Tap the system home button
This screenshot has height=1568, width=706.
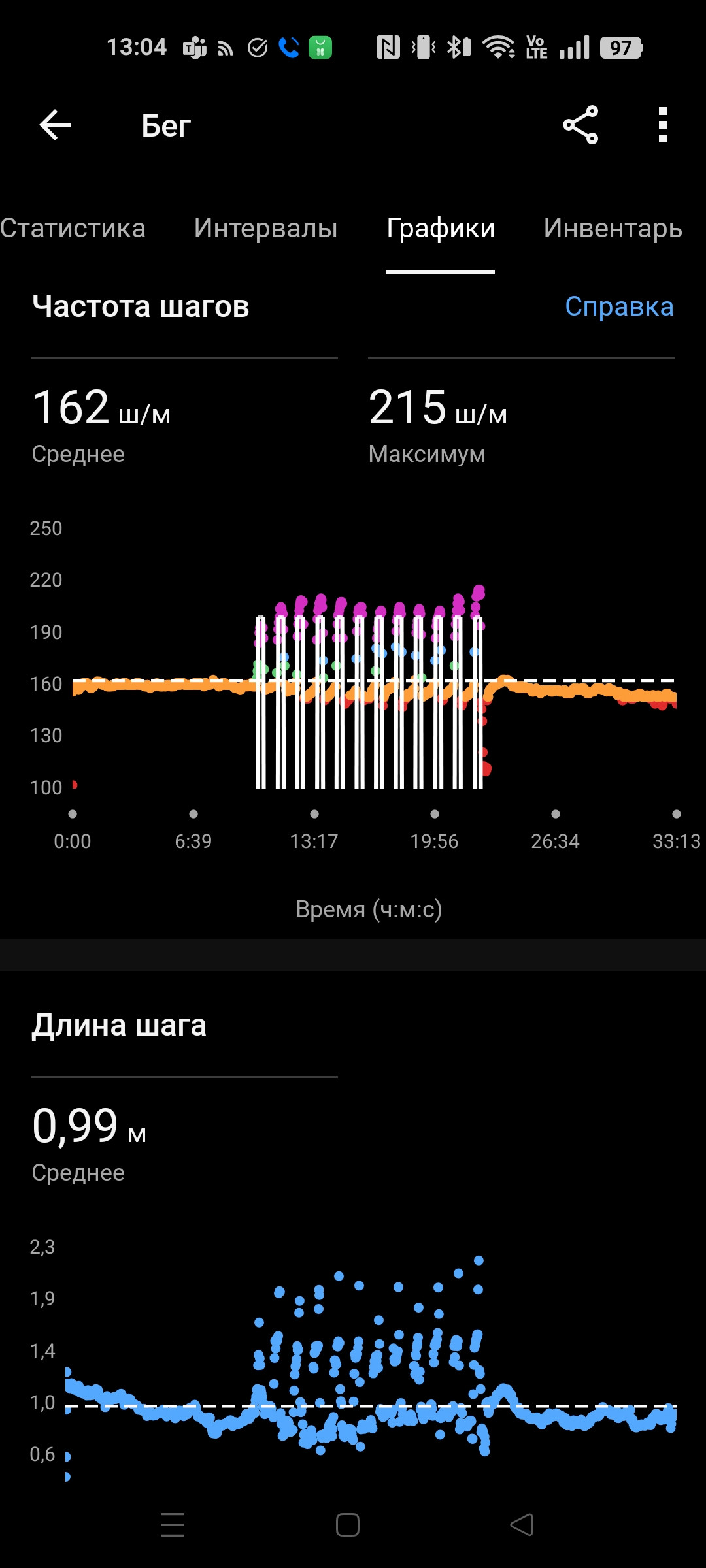[x=348, y=1525]
